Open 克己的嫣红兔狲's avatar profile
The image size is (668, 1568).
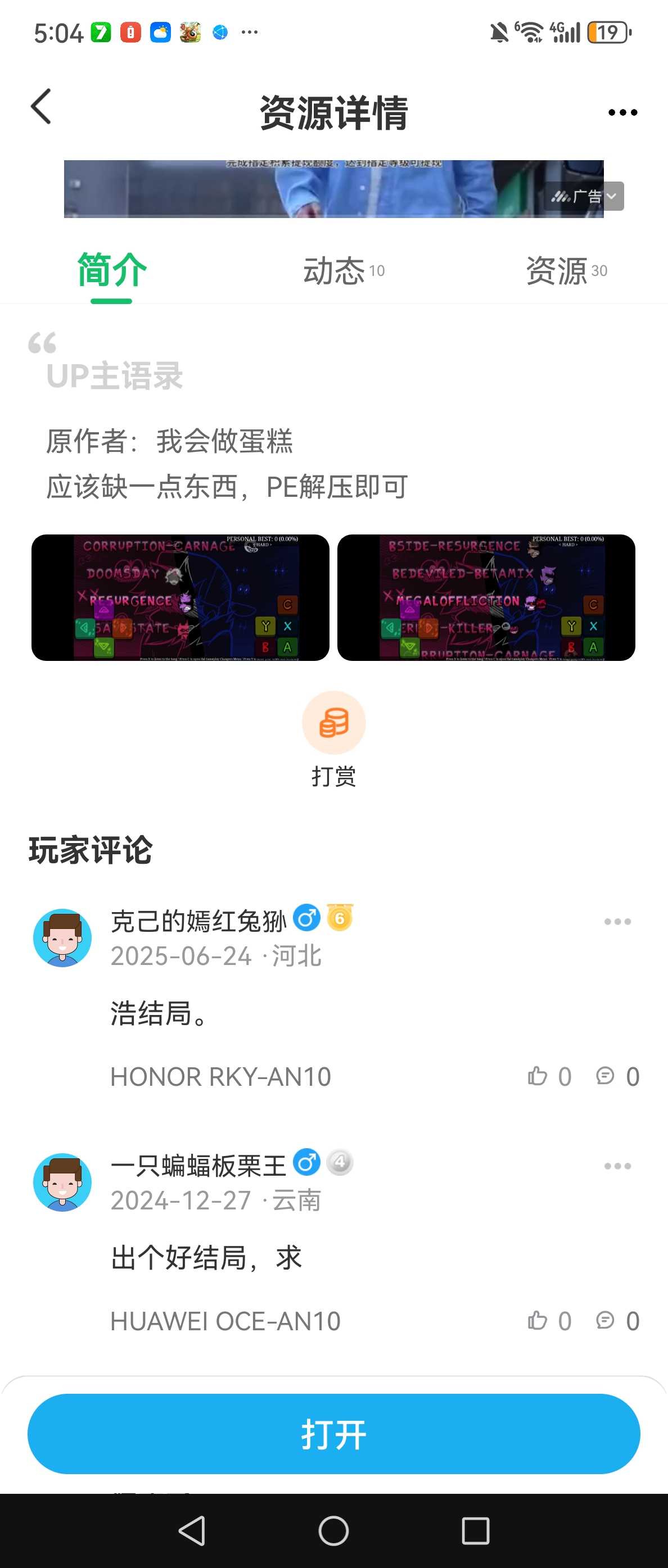pos(62,938)
